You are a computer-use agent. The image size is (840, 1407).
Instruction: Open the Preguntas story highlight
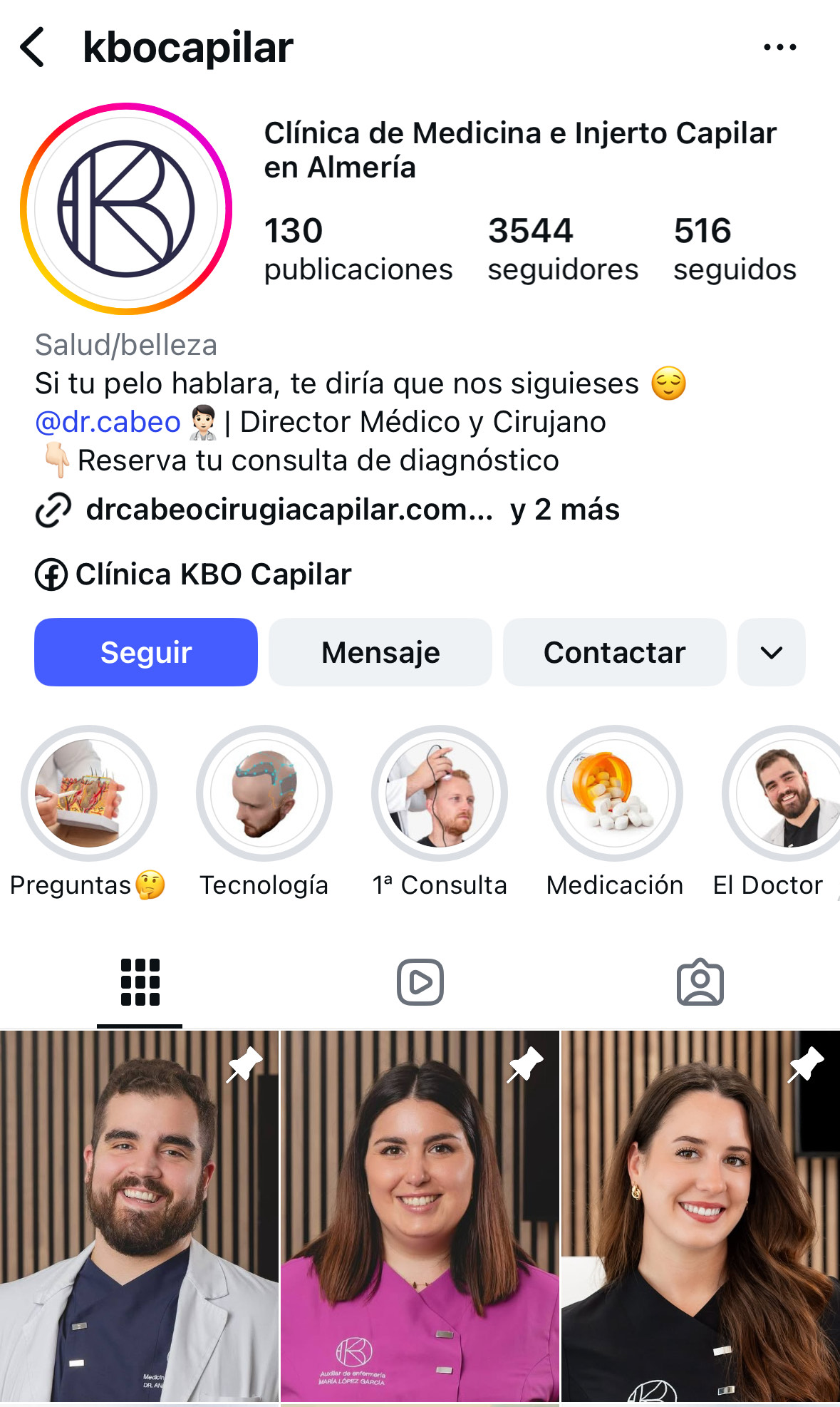[89, 793]
